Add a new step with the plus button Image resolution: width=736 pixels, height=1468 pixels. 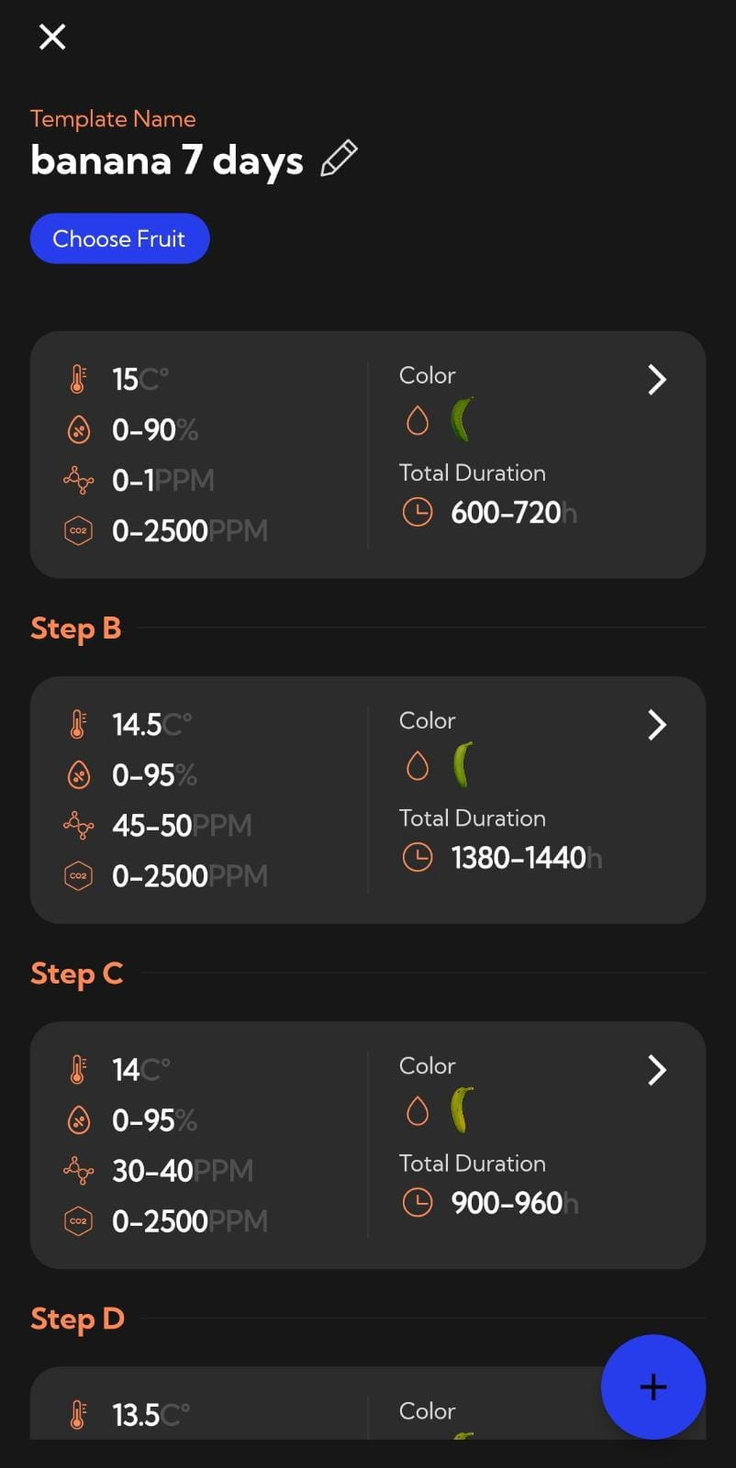click(653, 1387)
